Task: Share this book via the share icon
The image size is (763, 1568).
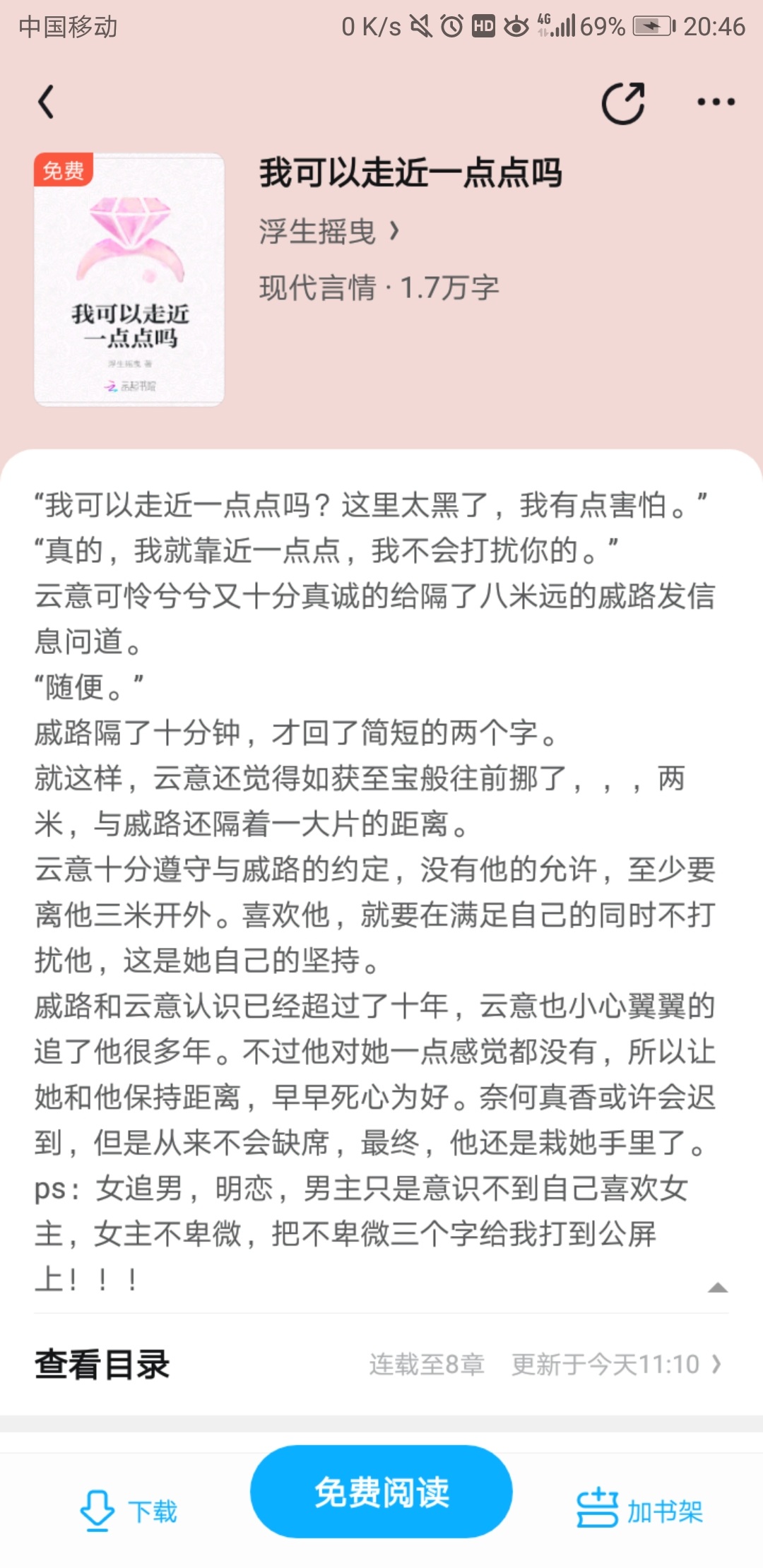Action: (623, 103)
